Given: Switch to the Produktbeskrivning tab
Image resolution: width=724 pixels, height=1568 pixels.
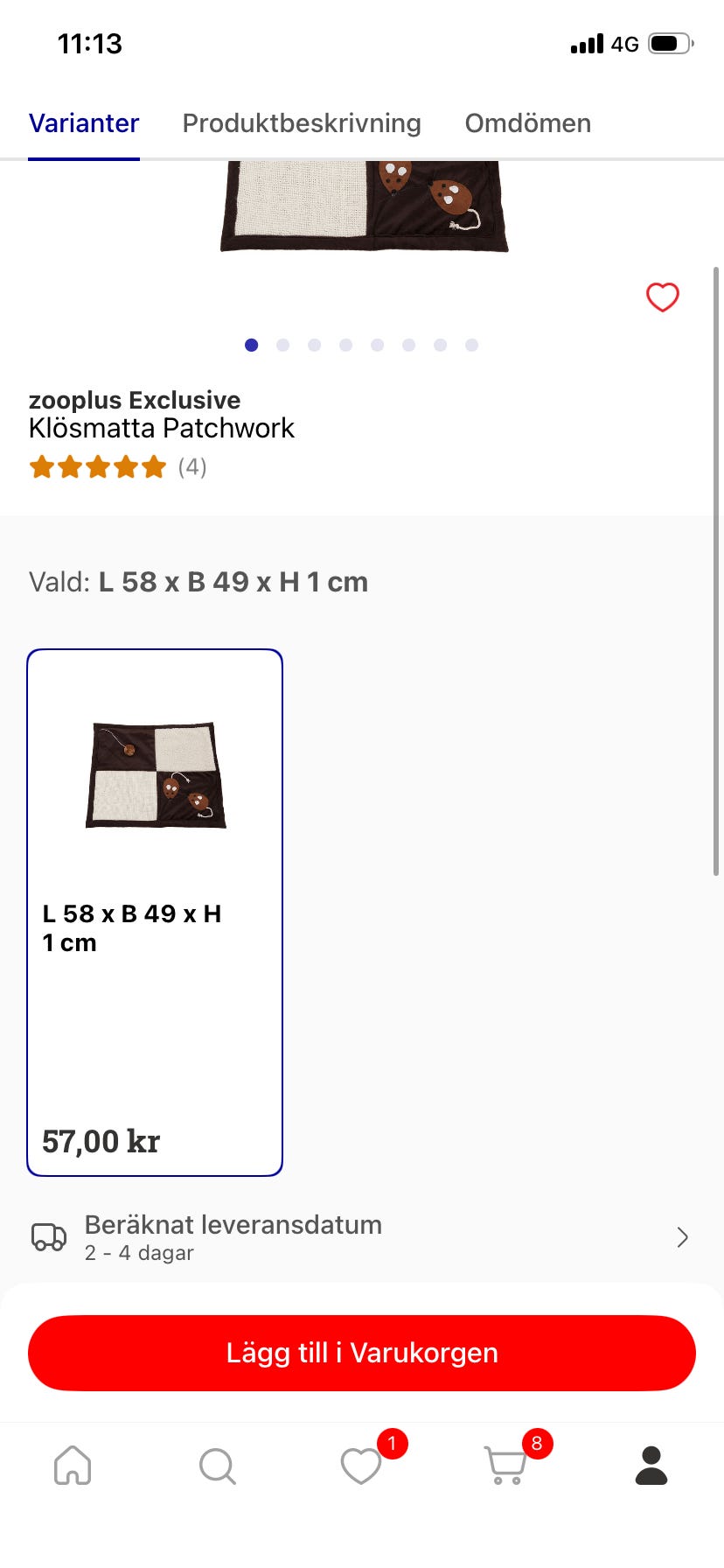Looking at the screenshot, I should [302, 123].
